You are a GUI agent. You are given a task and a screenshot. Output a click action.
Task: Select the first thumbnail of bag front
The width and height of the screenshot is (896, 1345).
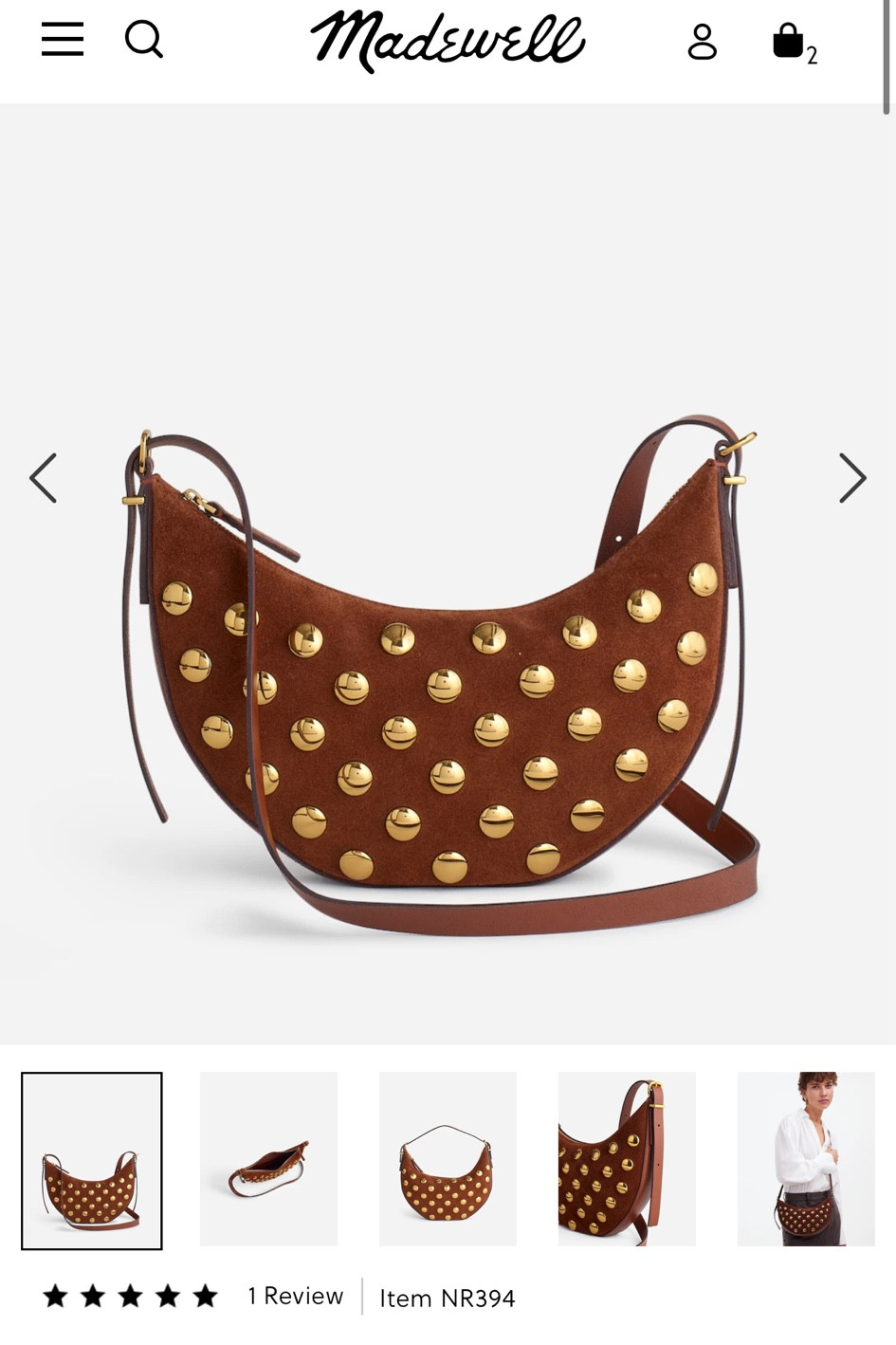click(x=92, y=1160)
